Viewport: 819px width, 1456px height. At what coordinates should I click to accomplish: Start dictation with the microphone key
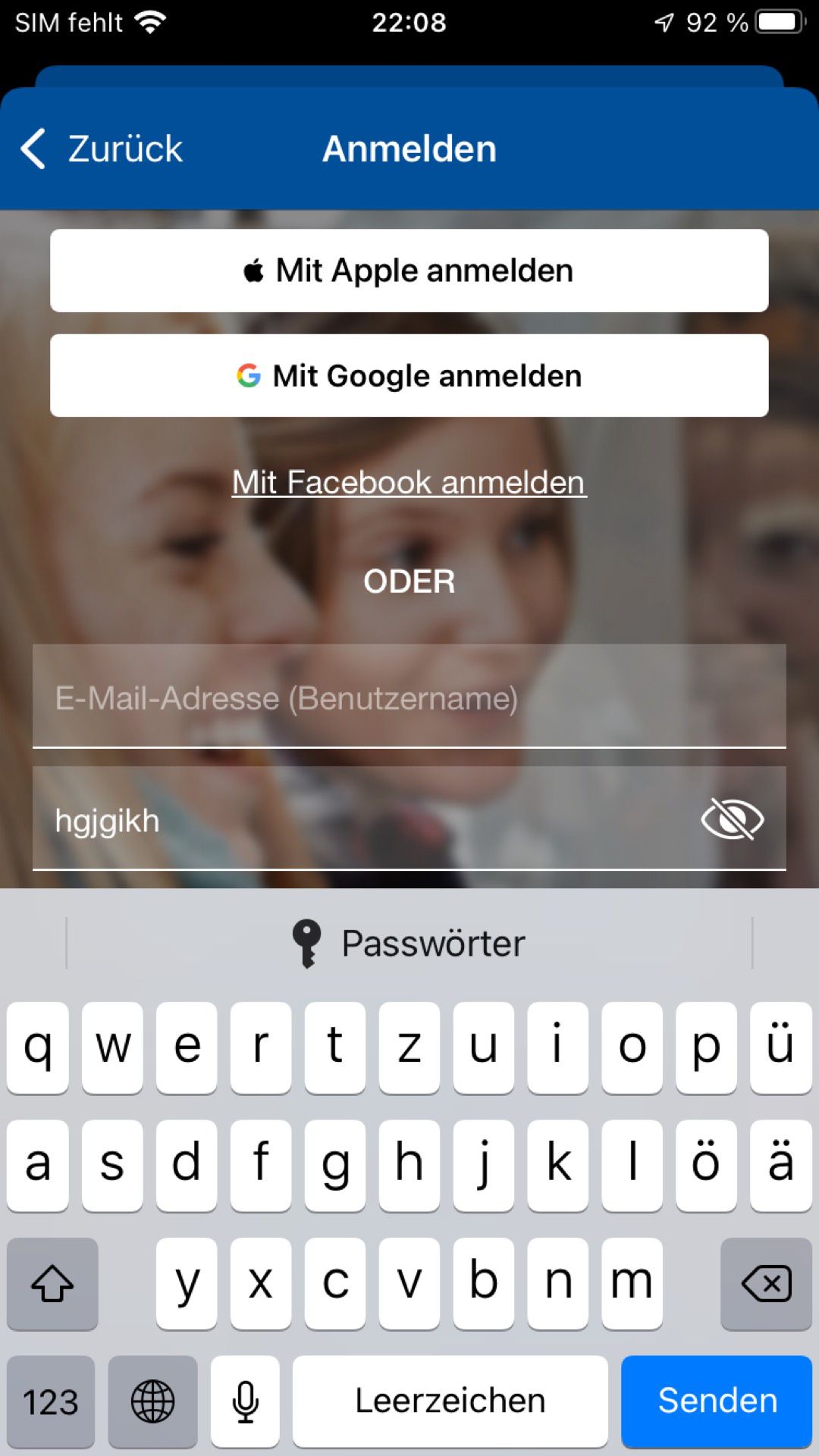coord(245,1401)
